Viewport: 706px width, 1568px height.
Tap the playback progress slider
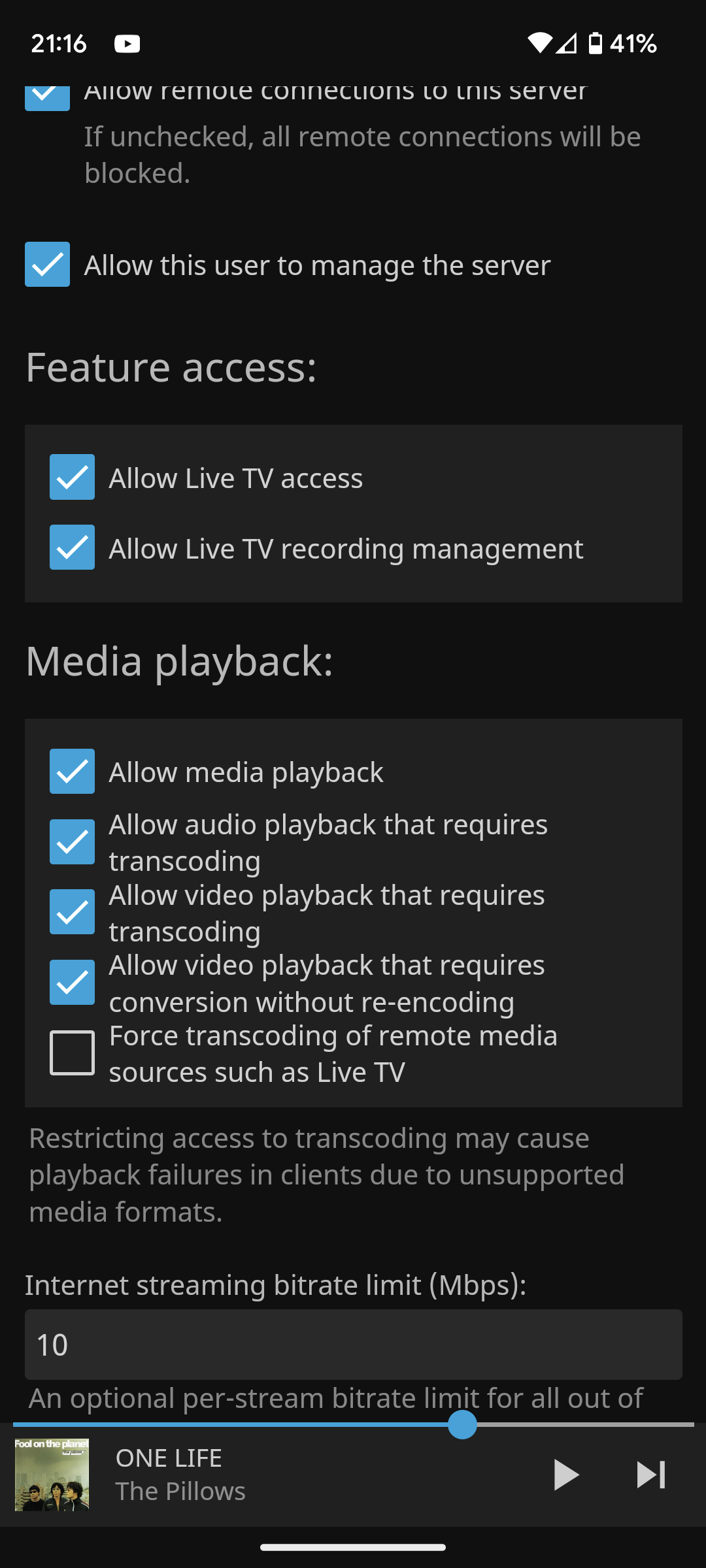462,1424
